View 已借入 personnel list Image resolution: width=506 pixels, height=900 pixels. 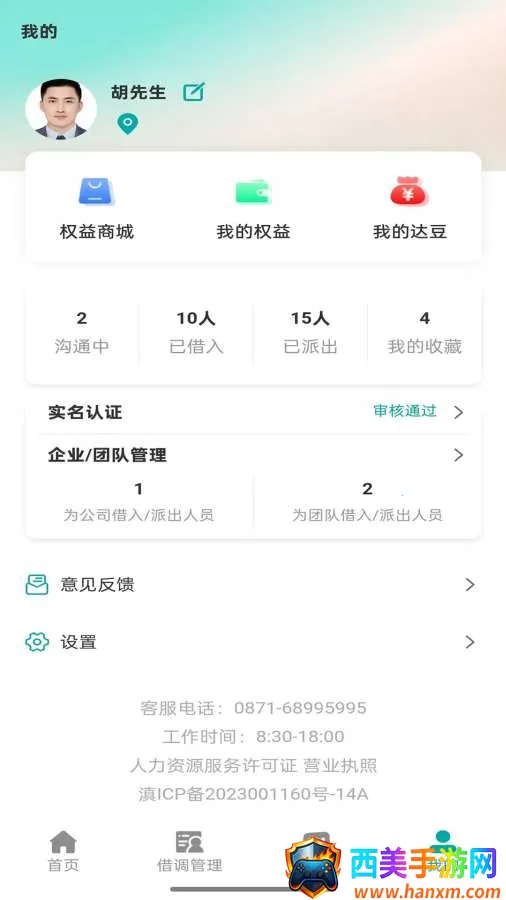click(x=196, y=333)
